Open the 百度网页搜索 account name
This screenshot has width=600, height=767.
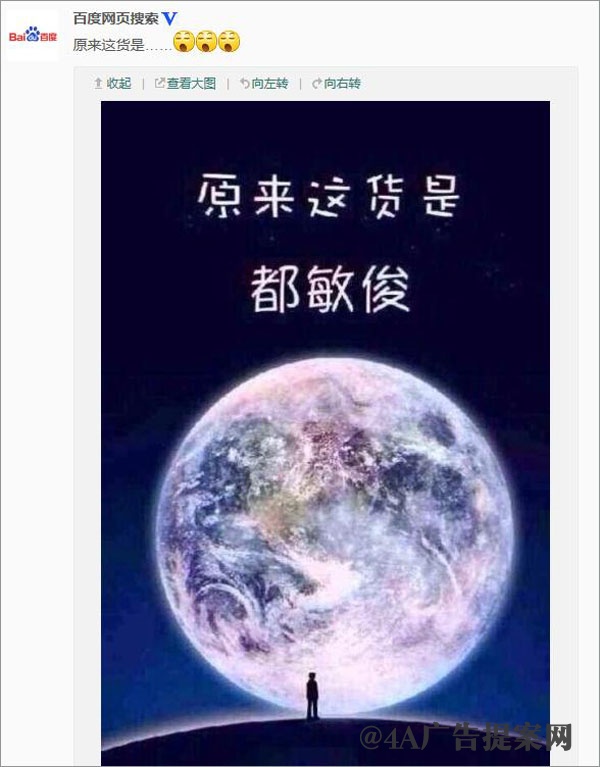[x=115, y=18]
